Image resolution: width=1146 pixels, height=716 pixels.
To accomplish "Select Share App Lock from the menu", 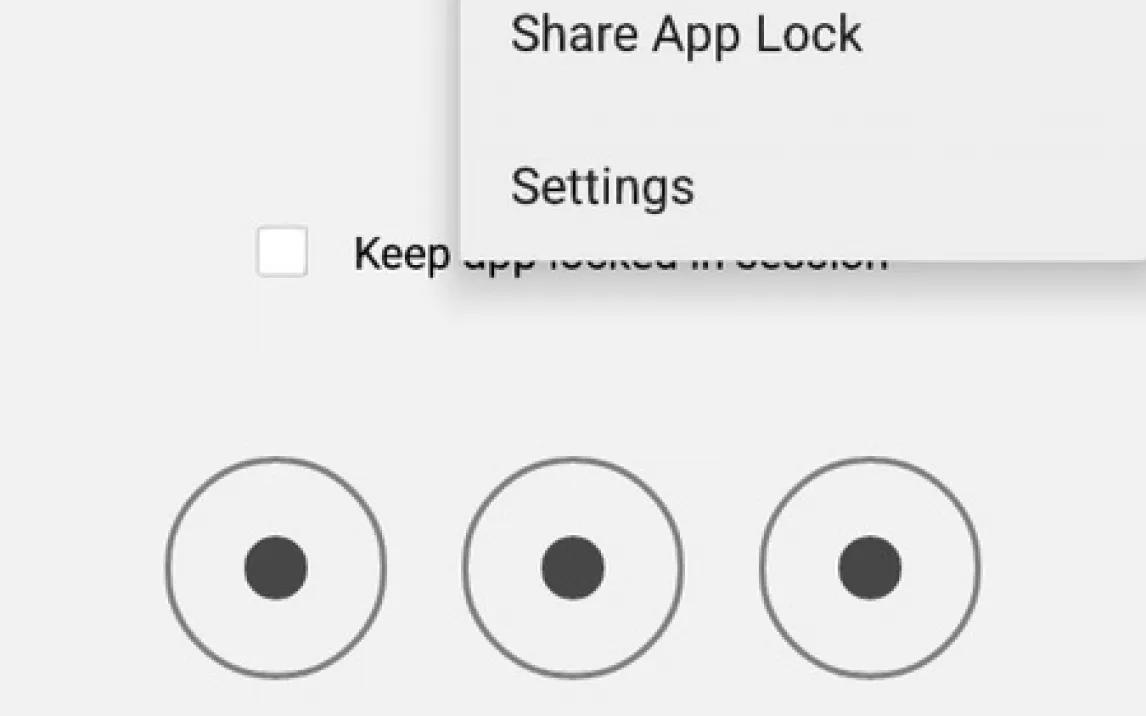I will pos(686,35).
